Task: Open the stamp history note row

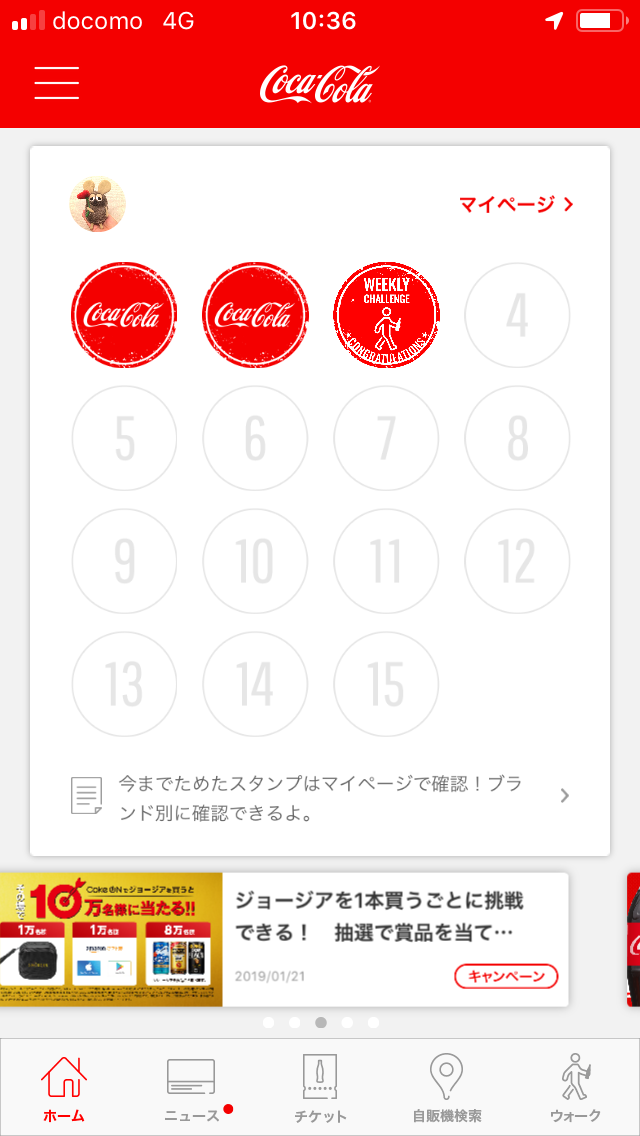Action: pyautogui.click(x=320, y=796)
